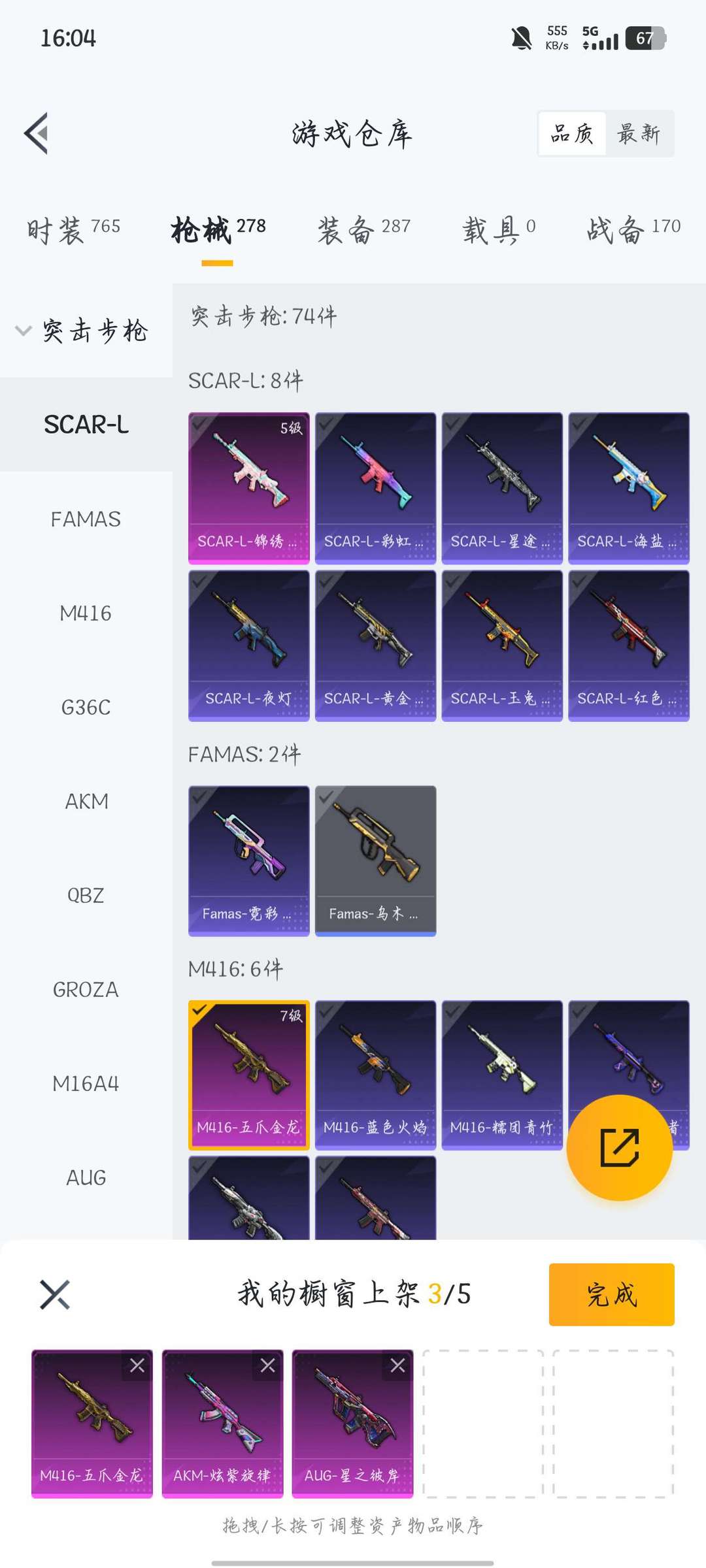Tap 完成 to finish
706x1568 pixels.
[x=611, y=1294]
